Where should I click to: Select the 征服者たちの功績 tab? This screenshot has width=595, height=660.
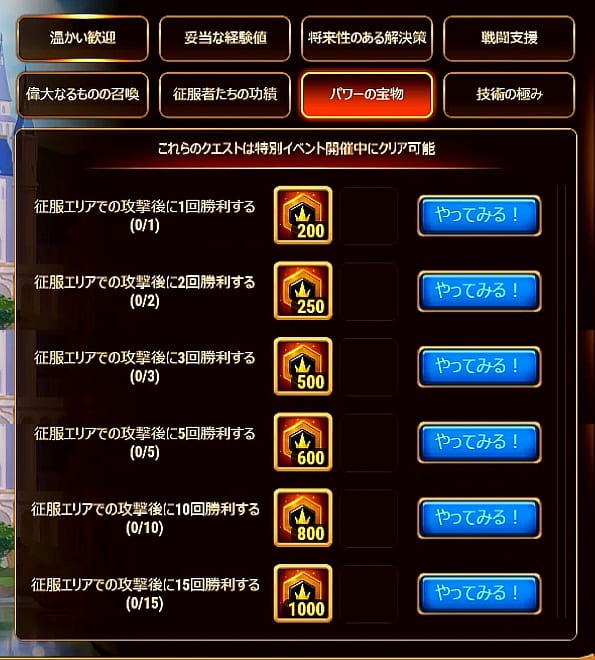tap(225, 95)
